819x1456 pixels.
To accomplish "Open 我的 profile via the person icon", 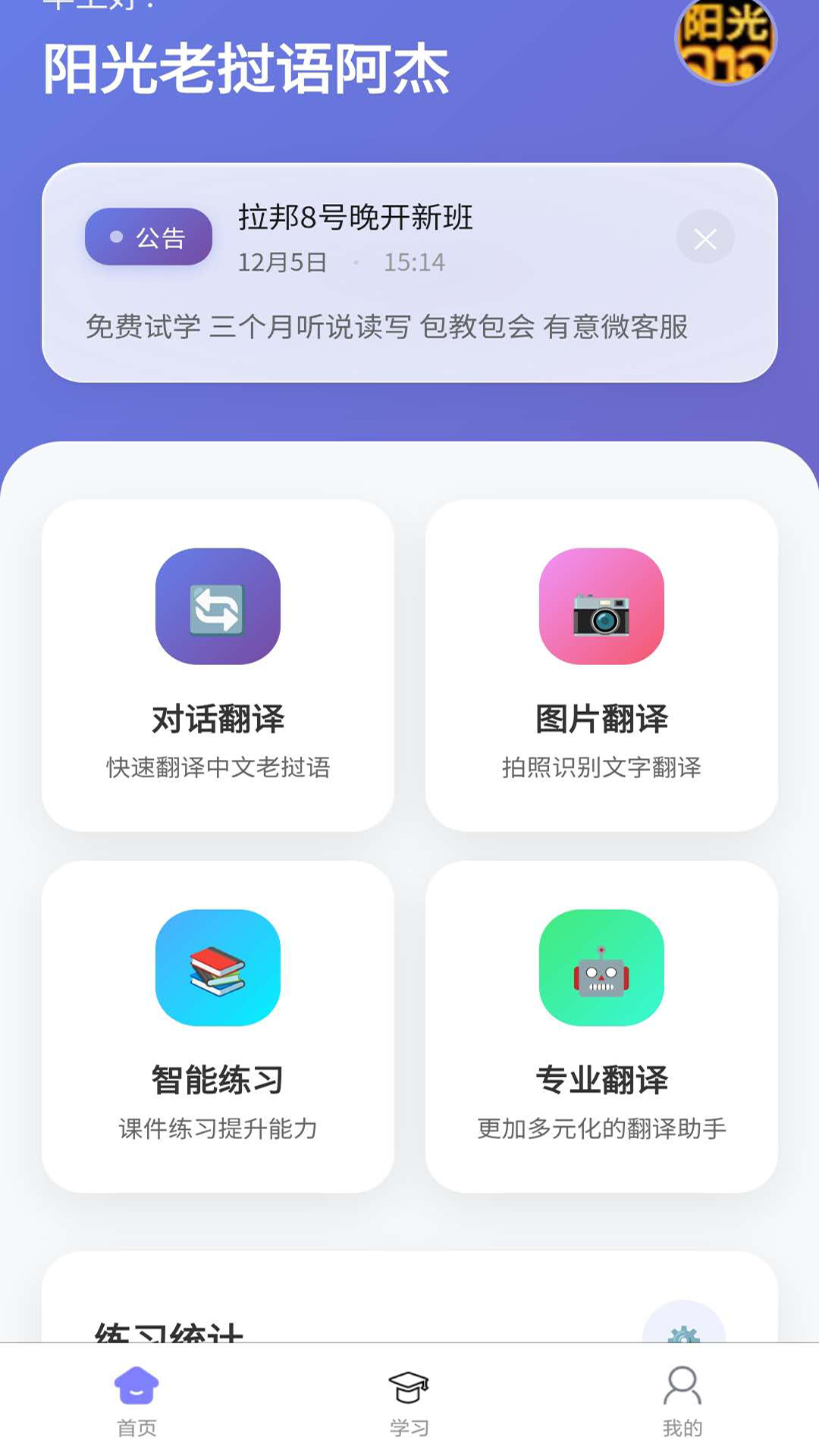I will [682, 1399].
